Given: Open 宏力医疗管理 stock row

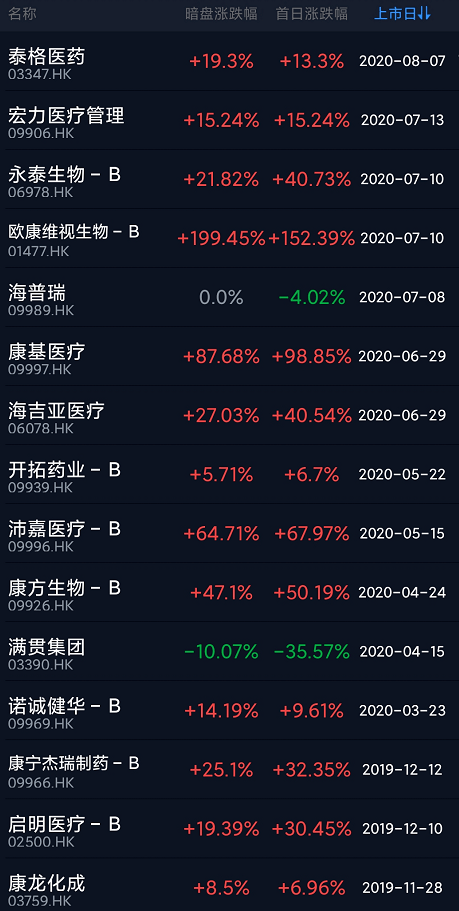Looking at the screenshot, I should [230, 120].
